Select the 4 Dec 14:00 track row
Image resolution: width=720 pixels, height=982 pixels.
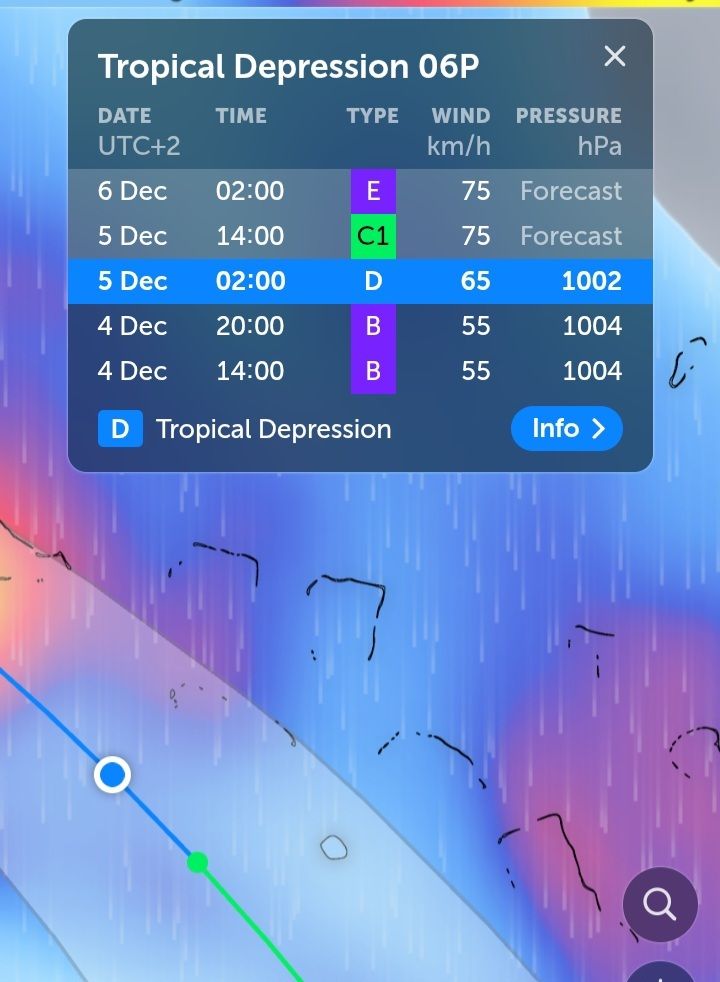click(x=360, y=371)
